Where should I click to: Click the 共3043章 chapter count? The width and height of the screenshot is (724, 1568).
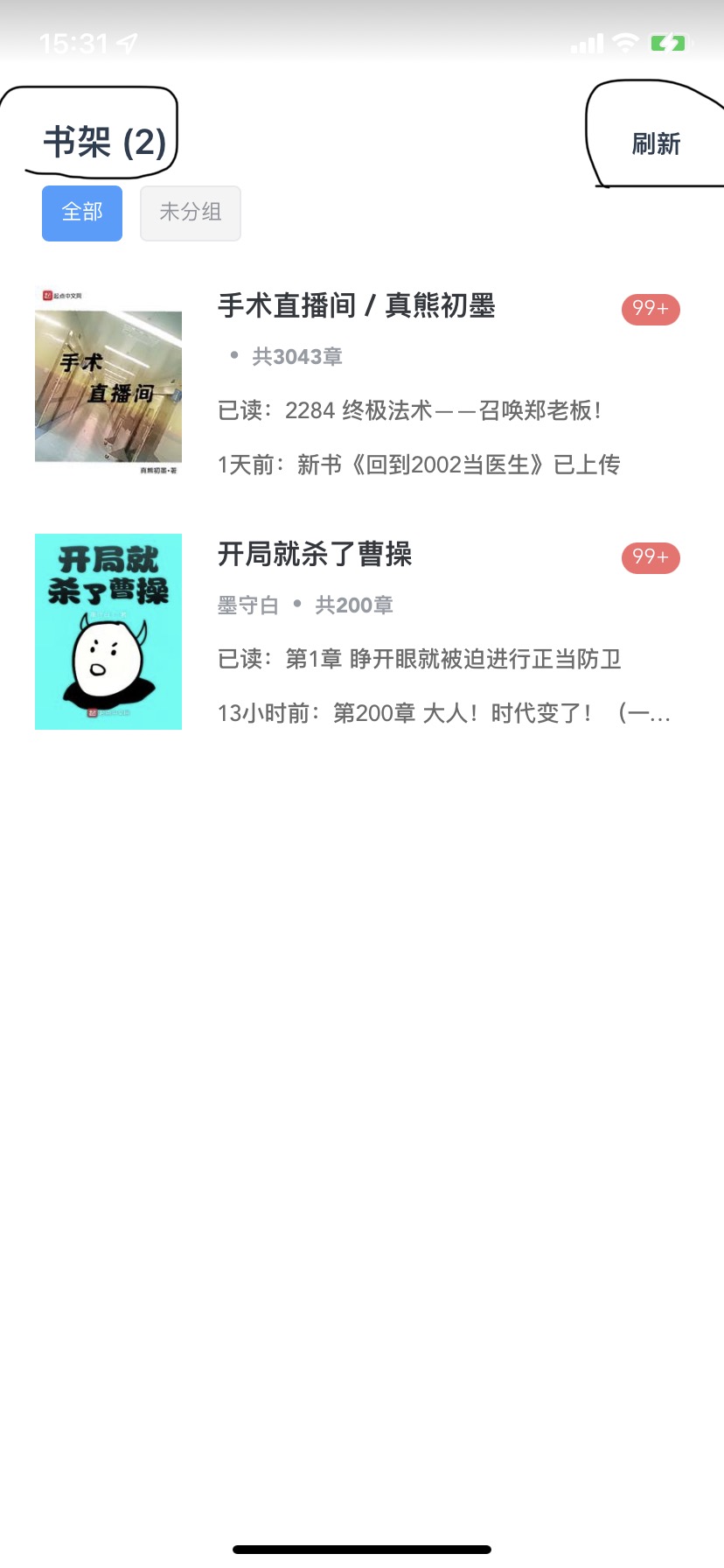302,356
